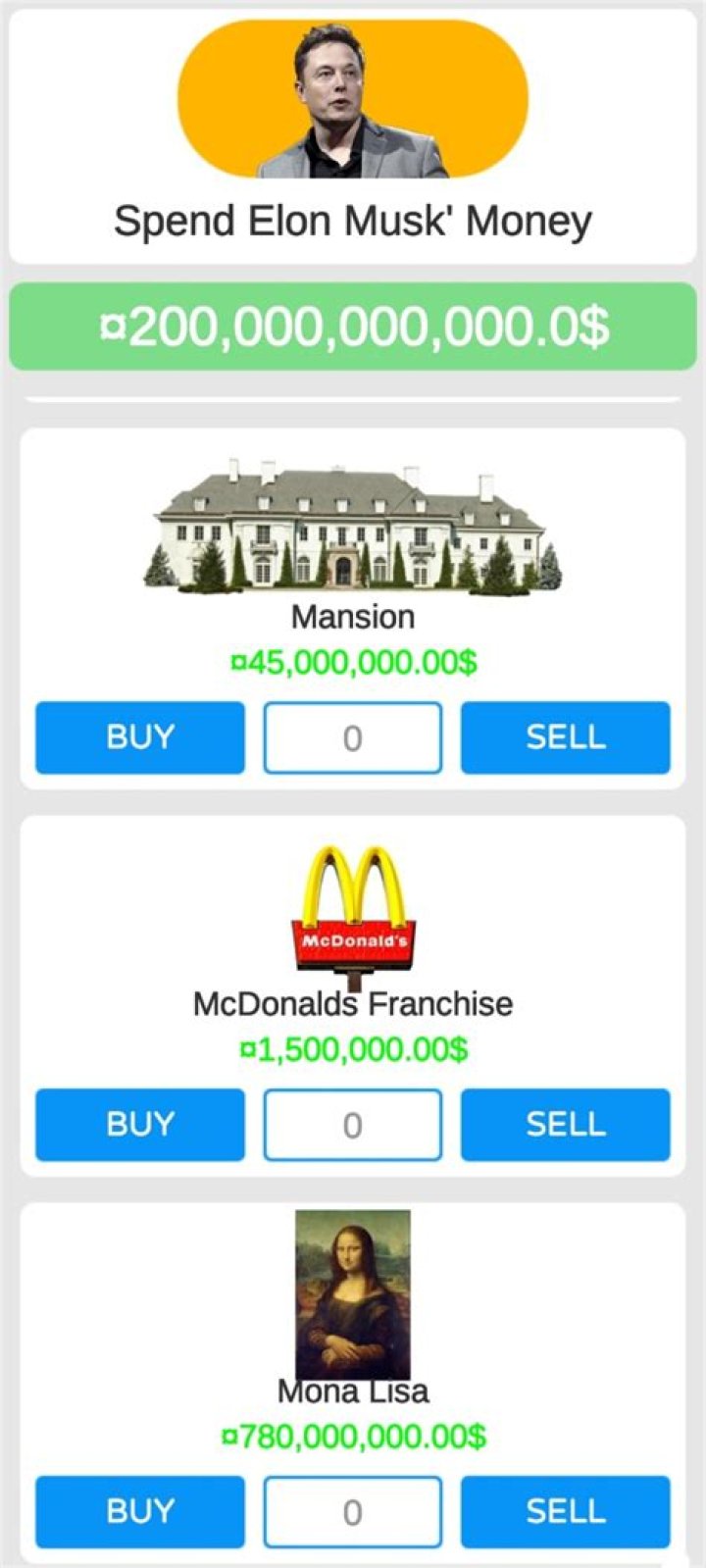Viewport: 706px width, 1568px height.
Task: Click the orange oval behind Elon Musk
Action: [226, 98]
